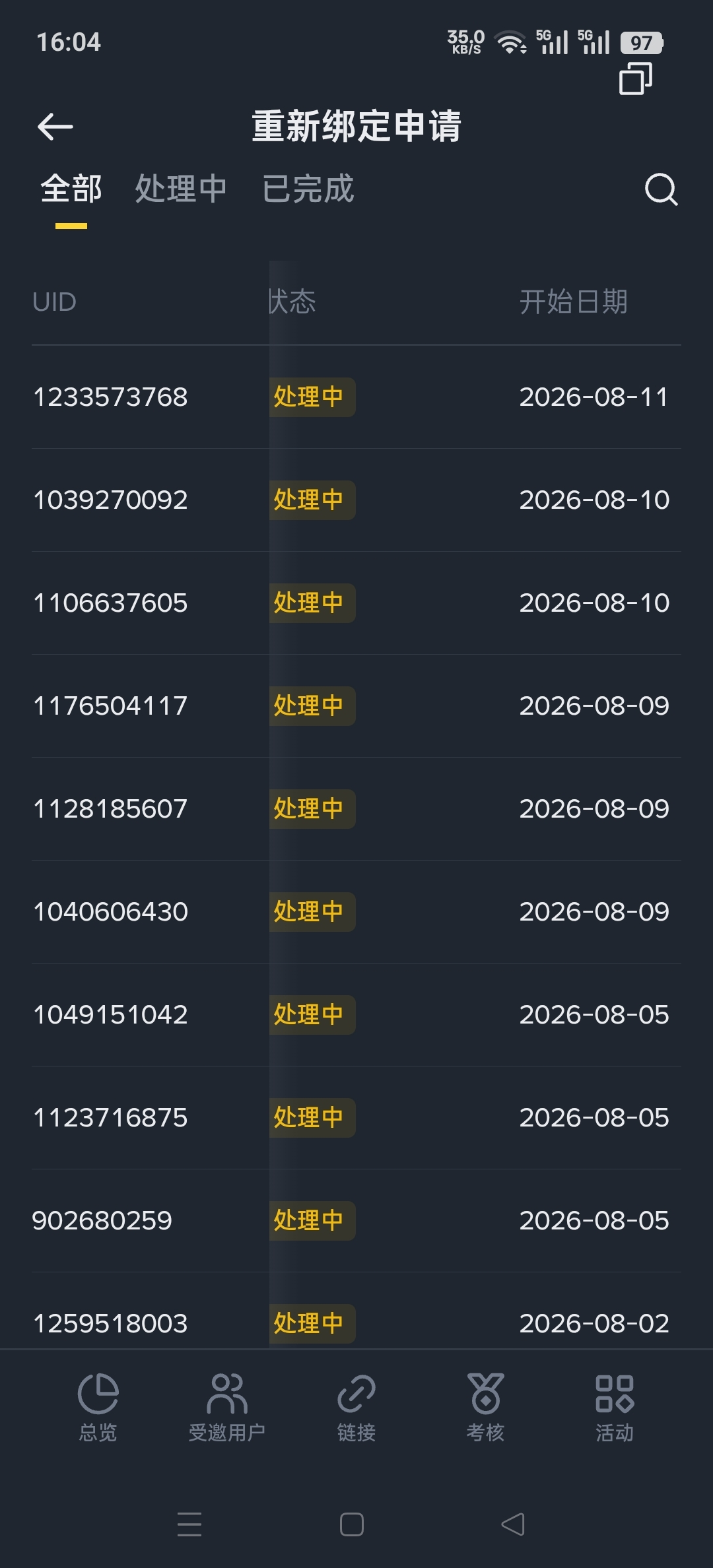Image resolution: width=713 pixels, height=1568 pixels.
Task: Switch to the 处理中 tab
Action: pyautogui.click(x=181, y=189)
